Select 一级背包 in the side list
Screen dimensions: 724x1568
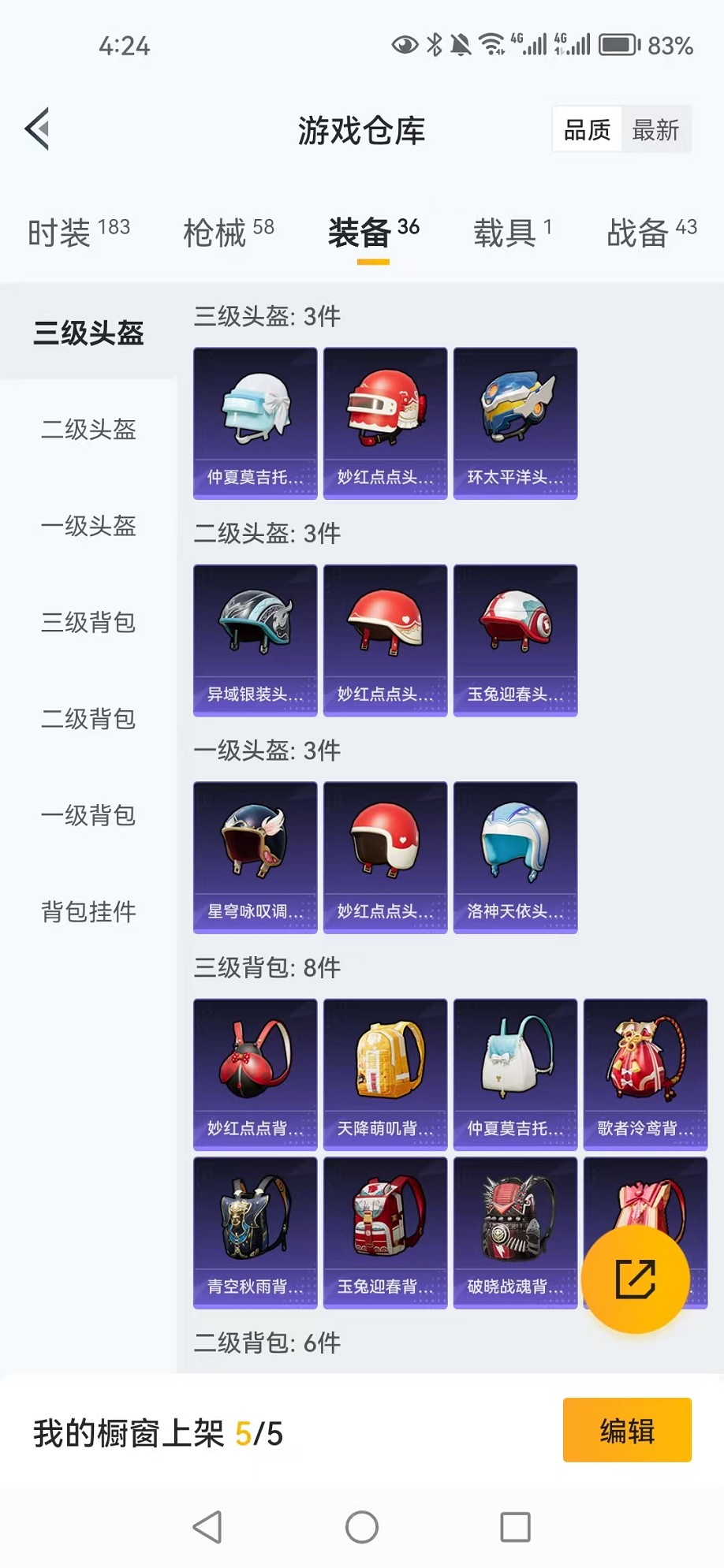tap(88, 815)
